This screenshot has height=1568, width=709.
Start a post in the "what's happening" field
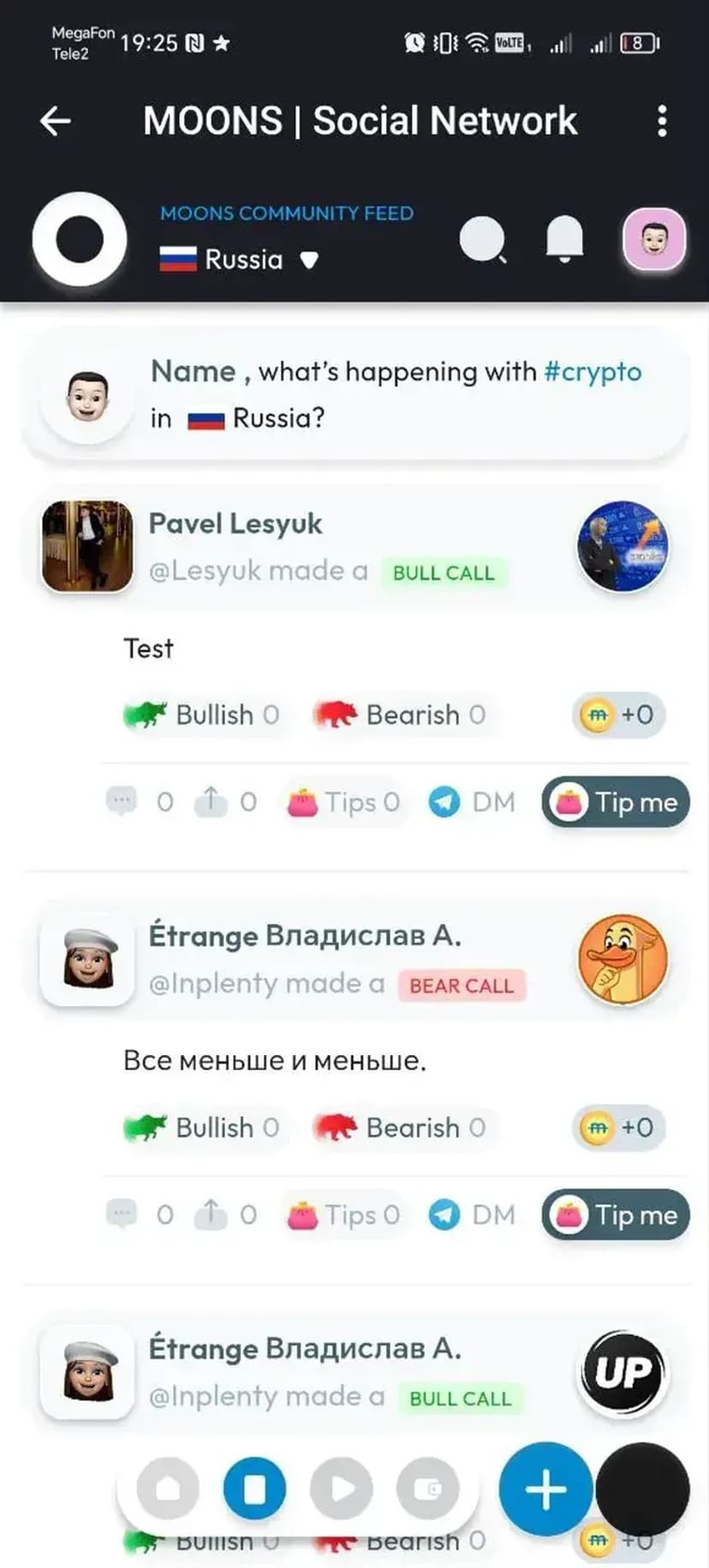coord(396,395)
